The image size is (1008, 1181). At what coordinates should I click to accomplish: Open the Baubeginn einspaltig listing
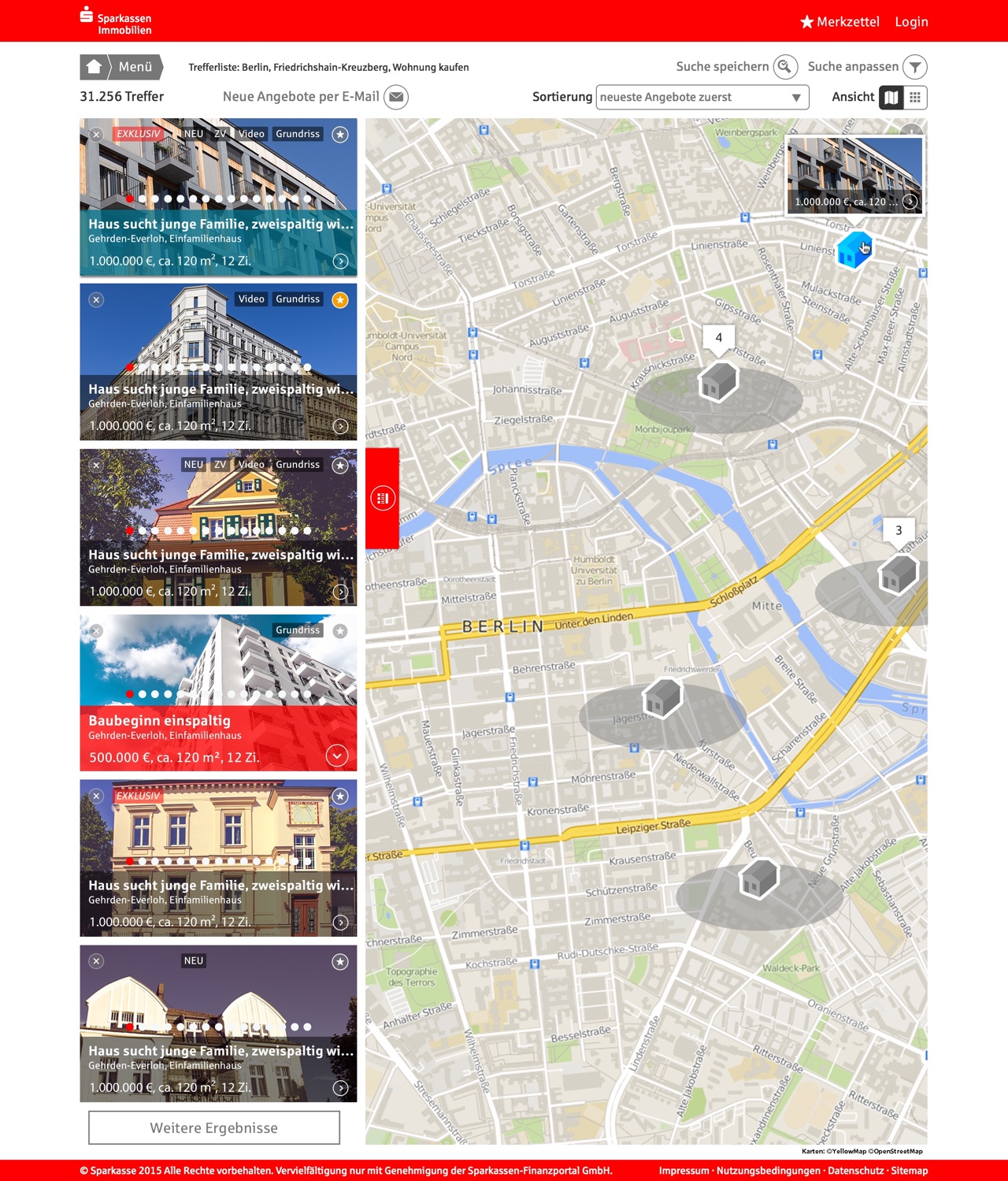pos(160,720)
